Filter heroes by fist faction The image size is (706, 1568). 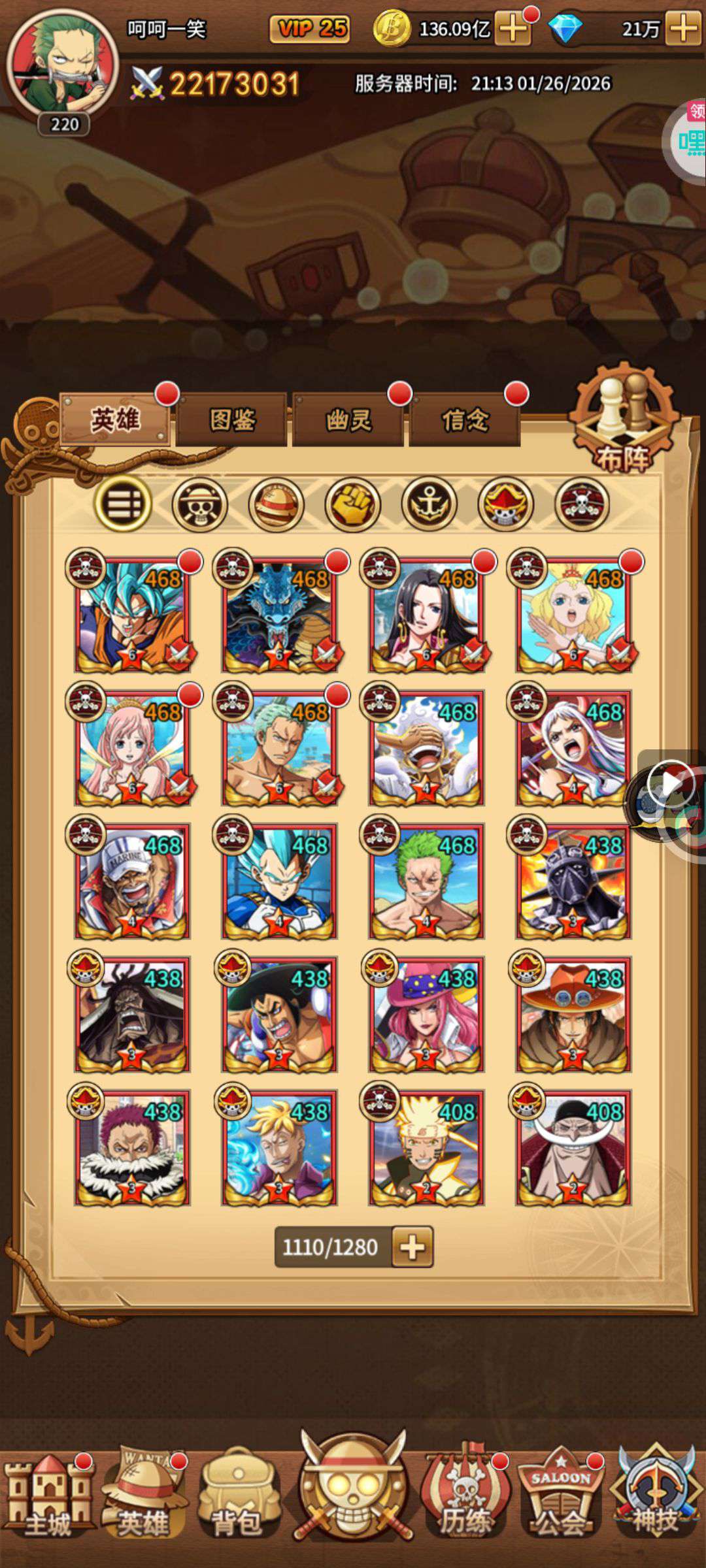pyautogui.click(x=352, y=504)
